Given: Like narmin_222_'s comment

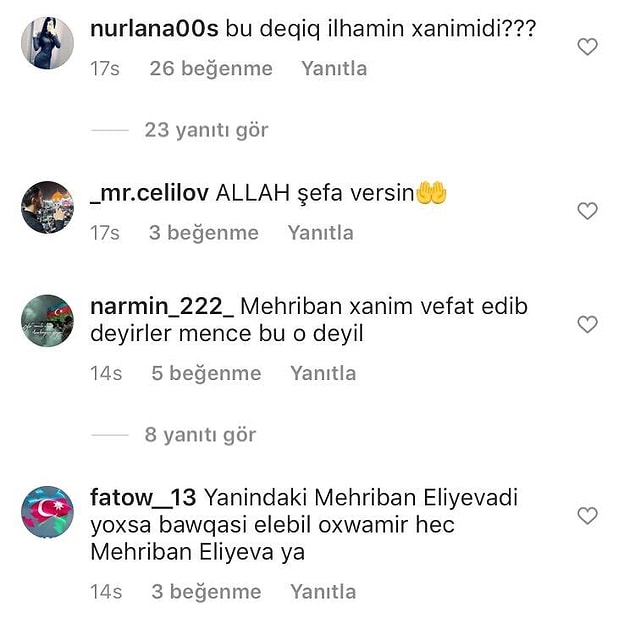Looking at the screenshot, I should tap(588, 324).
